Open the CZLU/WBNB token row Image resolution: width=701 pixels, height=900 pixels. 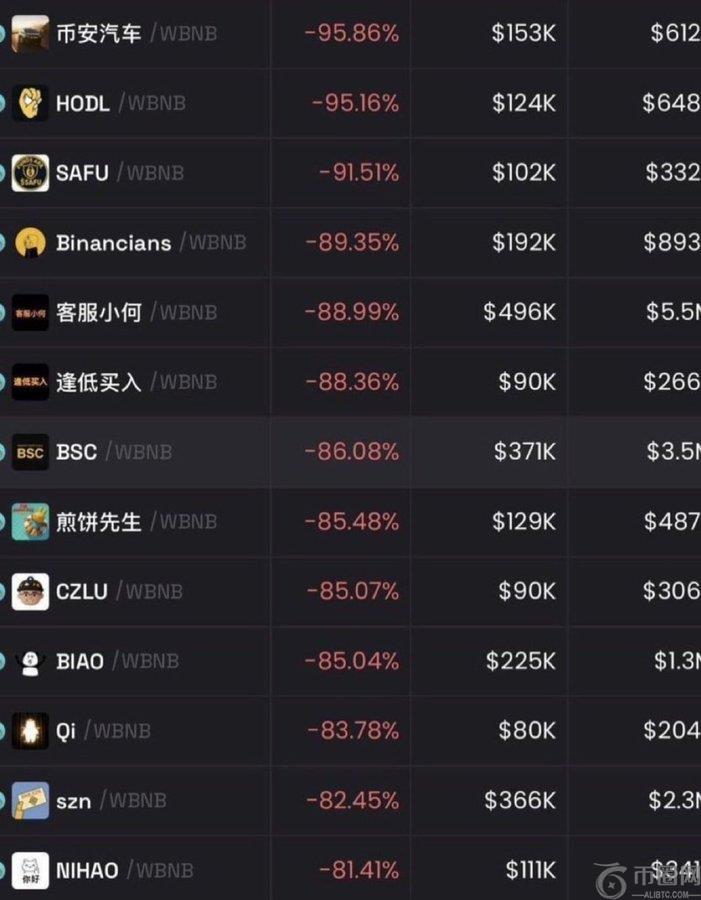(x=82, y=592)
